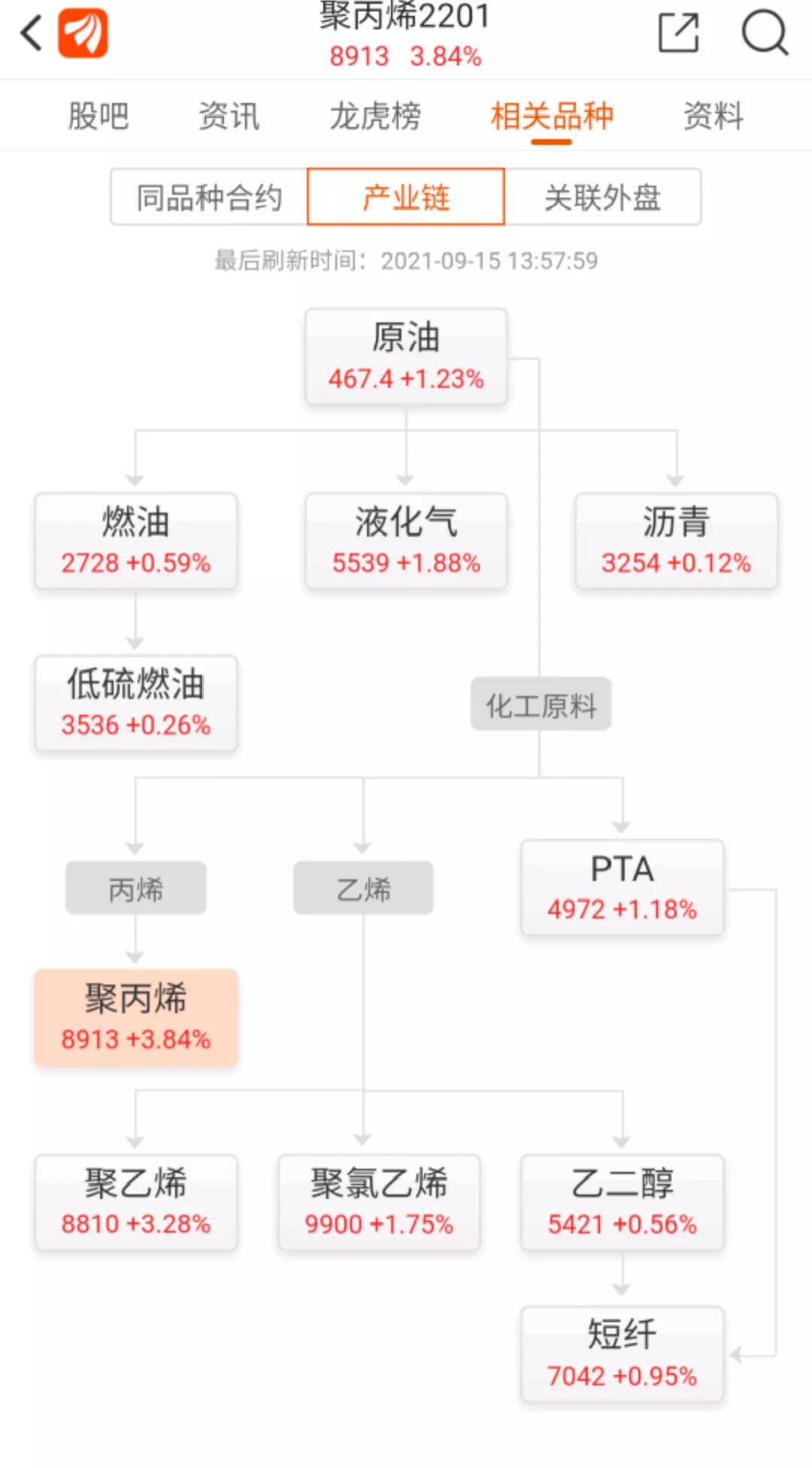The width and height of the screenshot is (812, 1468).
Task: Open the 沥青 card
Action: click(x=676, y=541)
